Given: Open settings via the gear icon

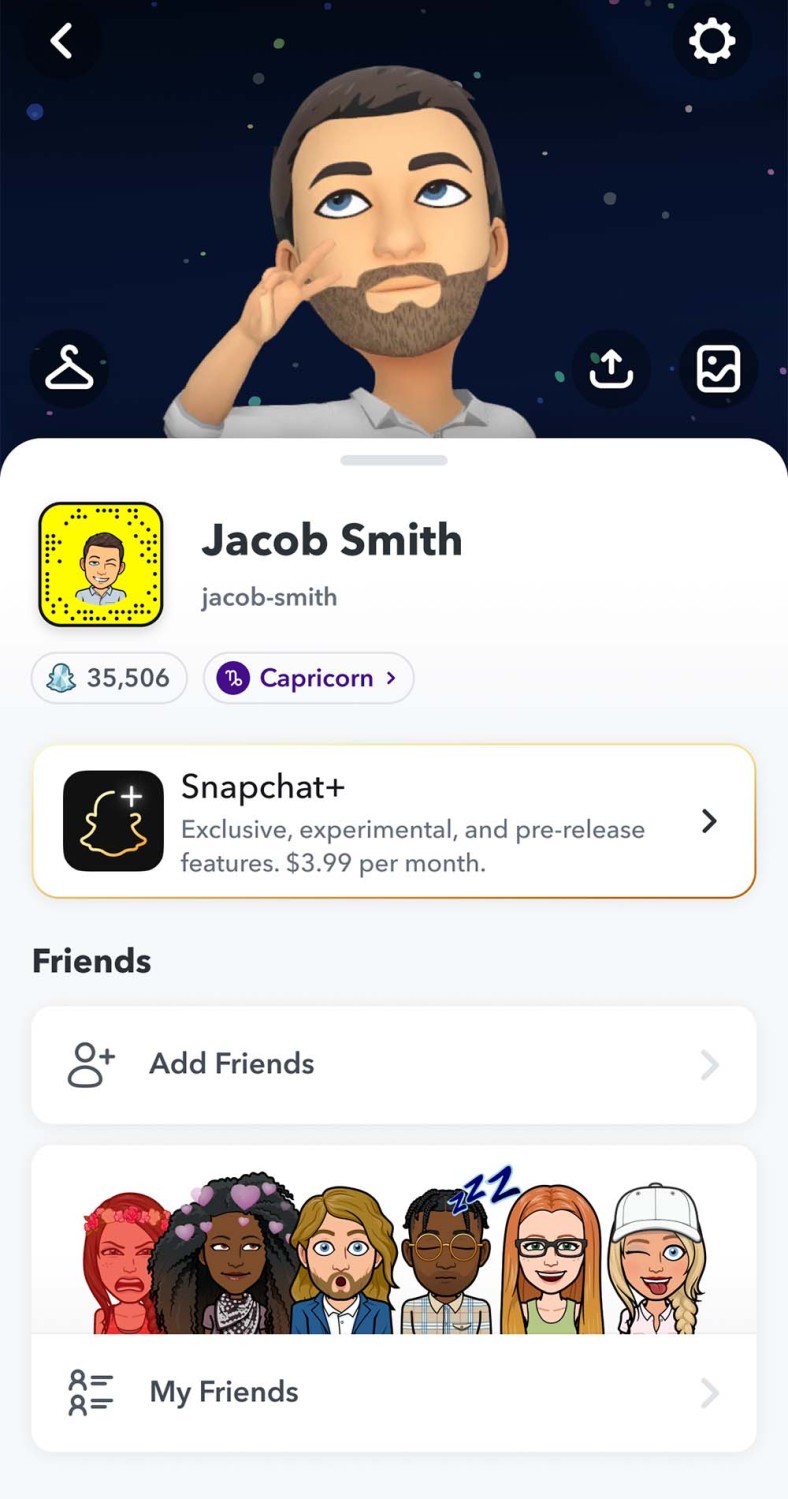Looking at the screenshot, I should [711, 41].
